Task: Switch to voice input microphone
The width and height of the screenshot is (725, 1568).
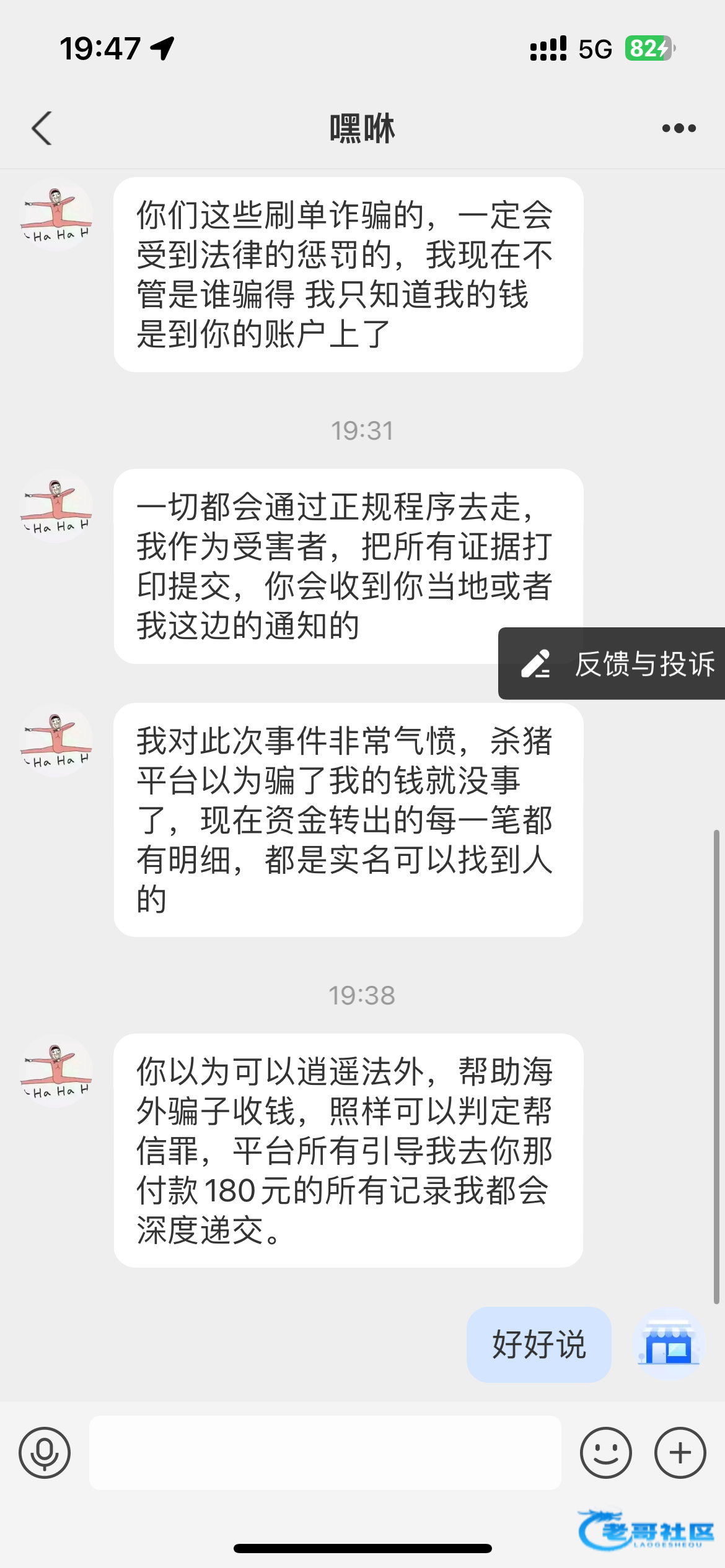Action: click(x=45, y=1453)
